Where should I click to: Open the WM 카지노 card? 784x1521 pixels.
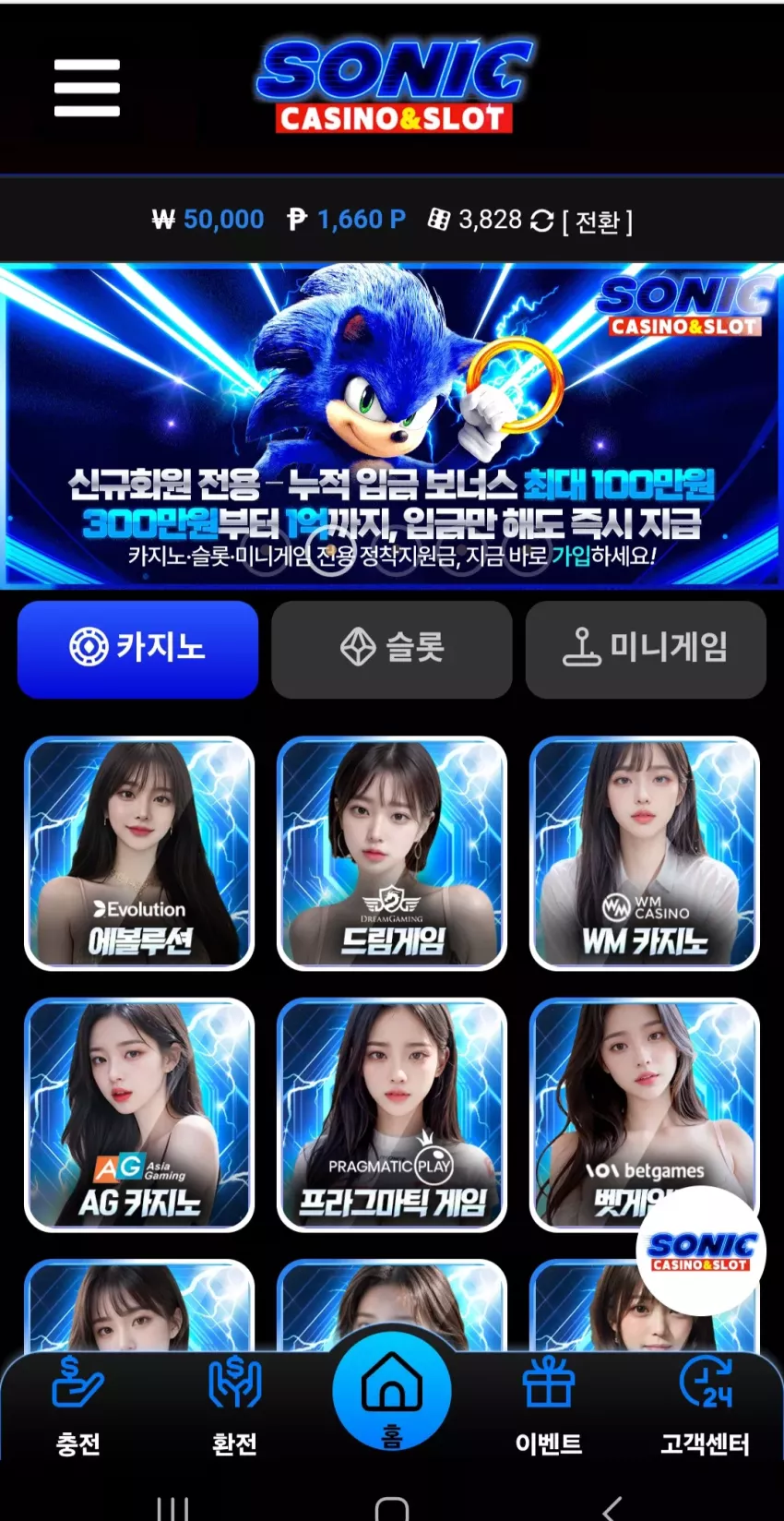tap(645, 853)
